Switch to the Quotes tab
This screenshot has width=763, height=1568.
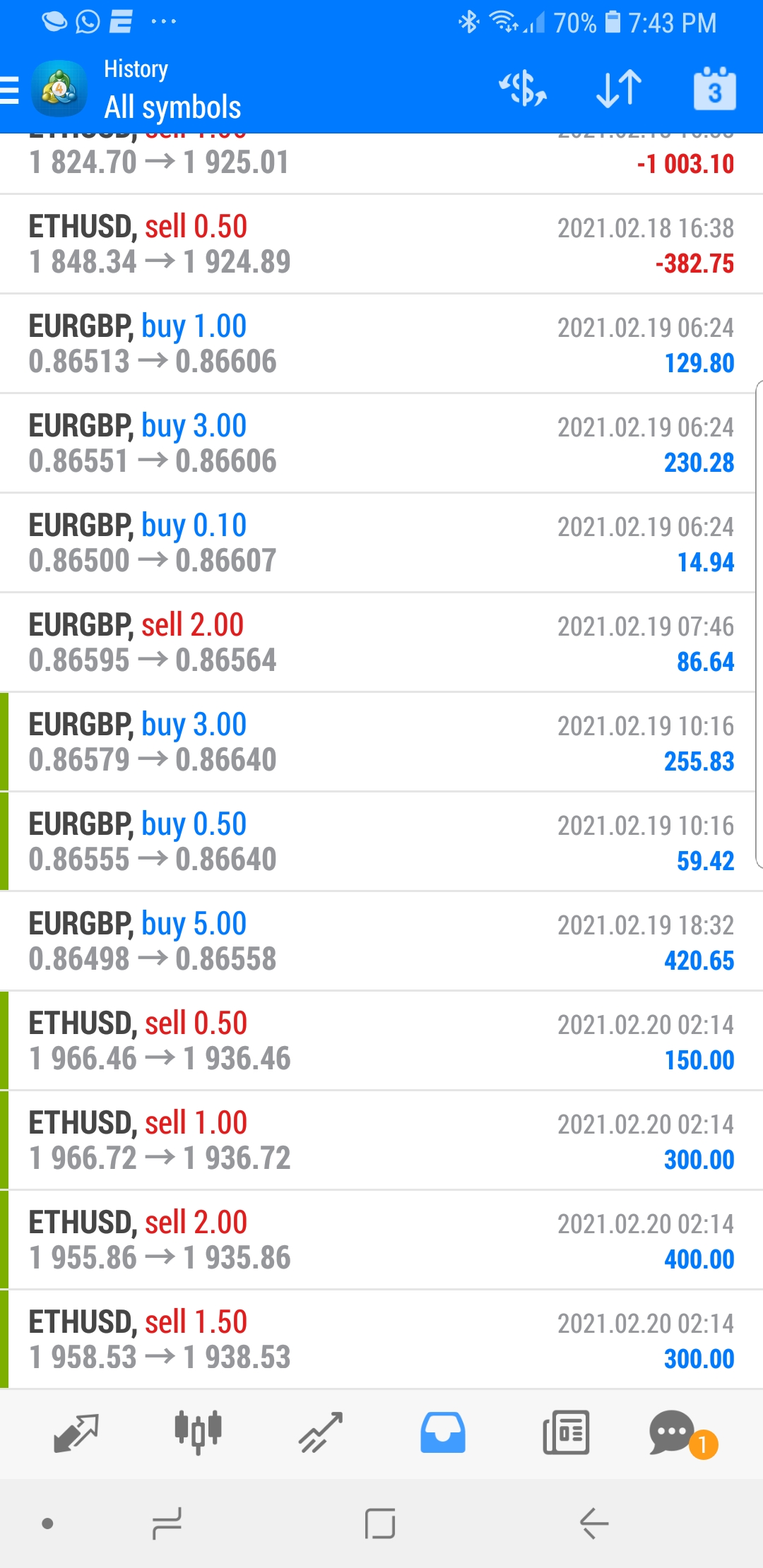coord(76,1432)
